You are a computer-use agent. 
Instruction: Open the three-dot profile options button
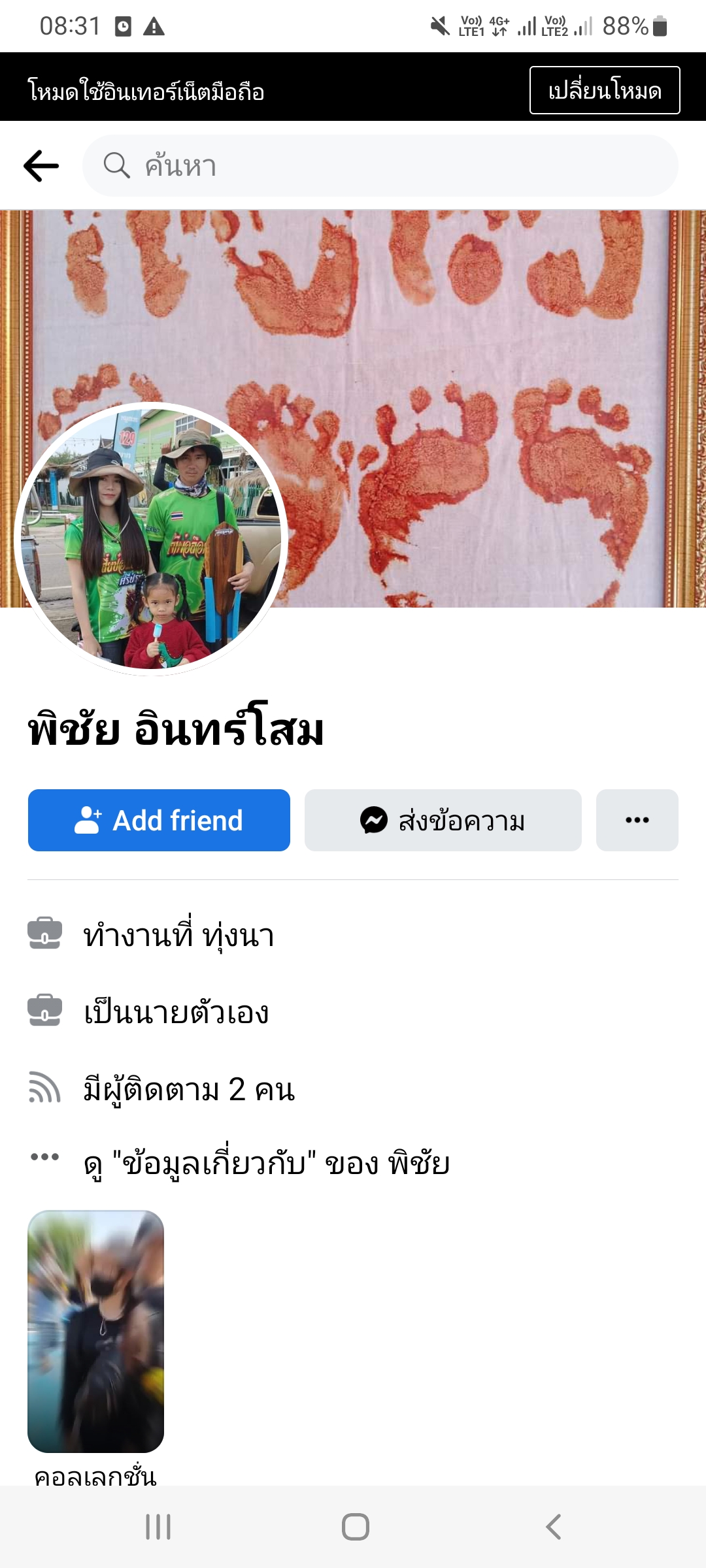pos(637,820)
